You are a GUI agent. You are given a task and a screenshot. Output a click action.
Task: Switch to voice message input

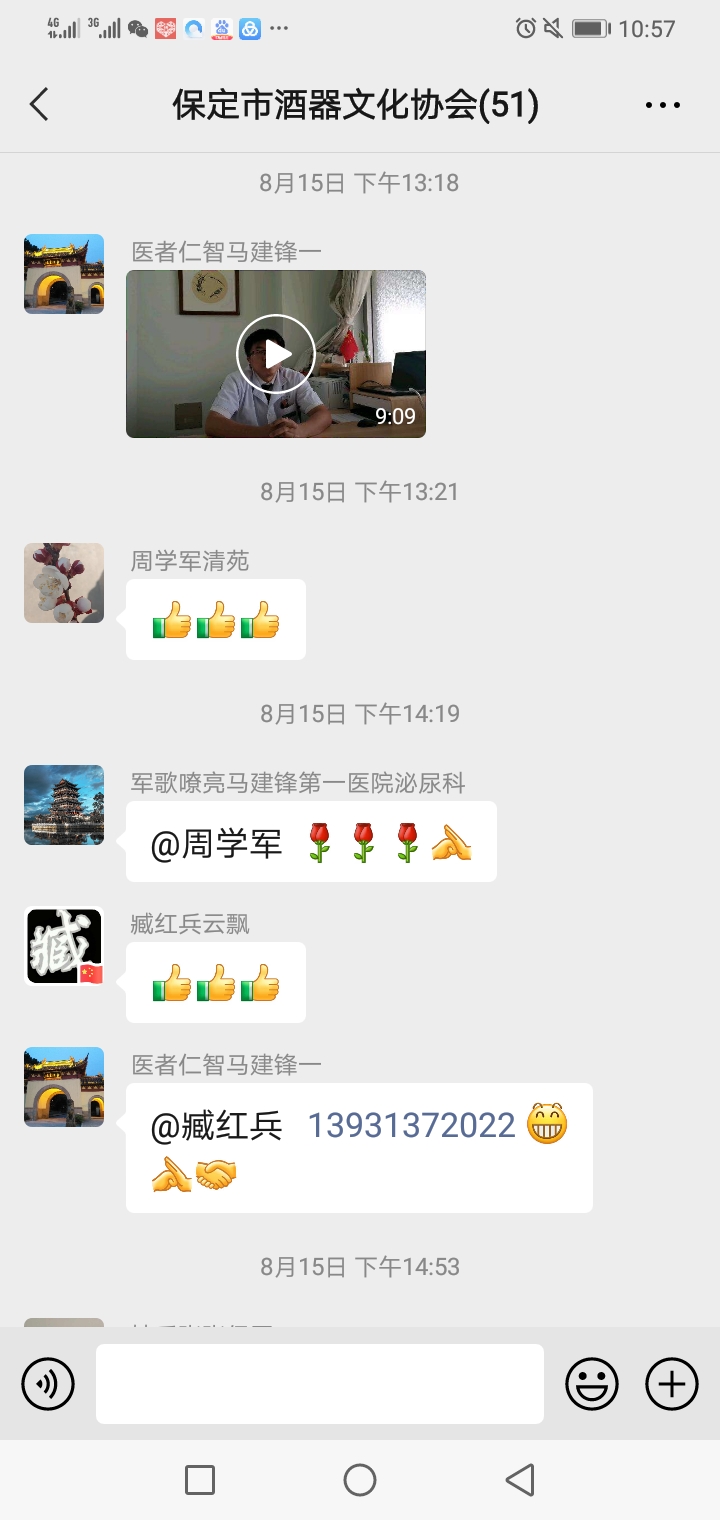point(48,1384)
